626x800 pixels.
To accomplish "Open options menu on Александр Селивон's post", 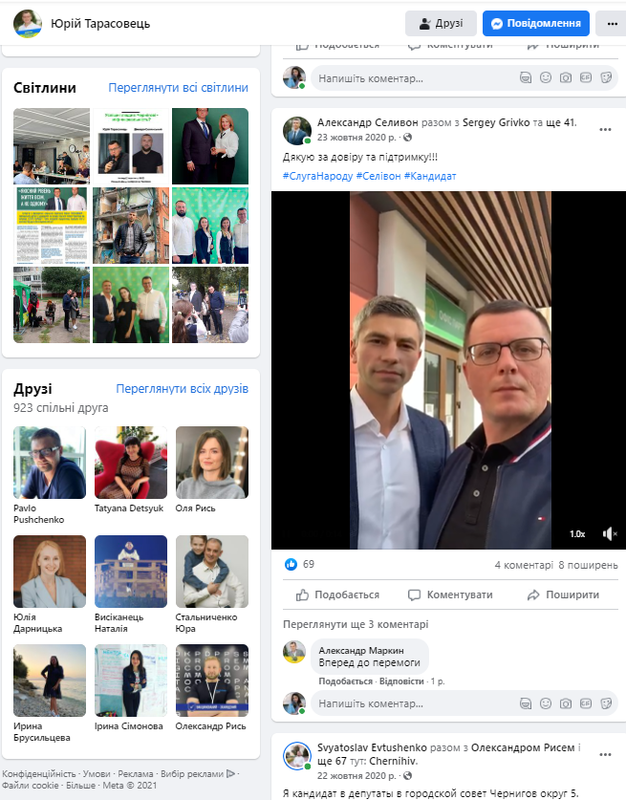I will point(605,129).
